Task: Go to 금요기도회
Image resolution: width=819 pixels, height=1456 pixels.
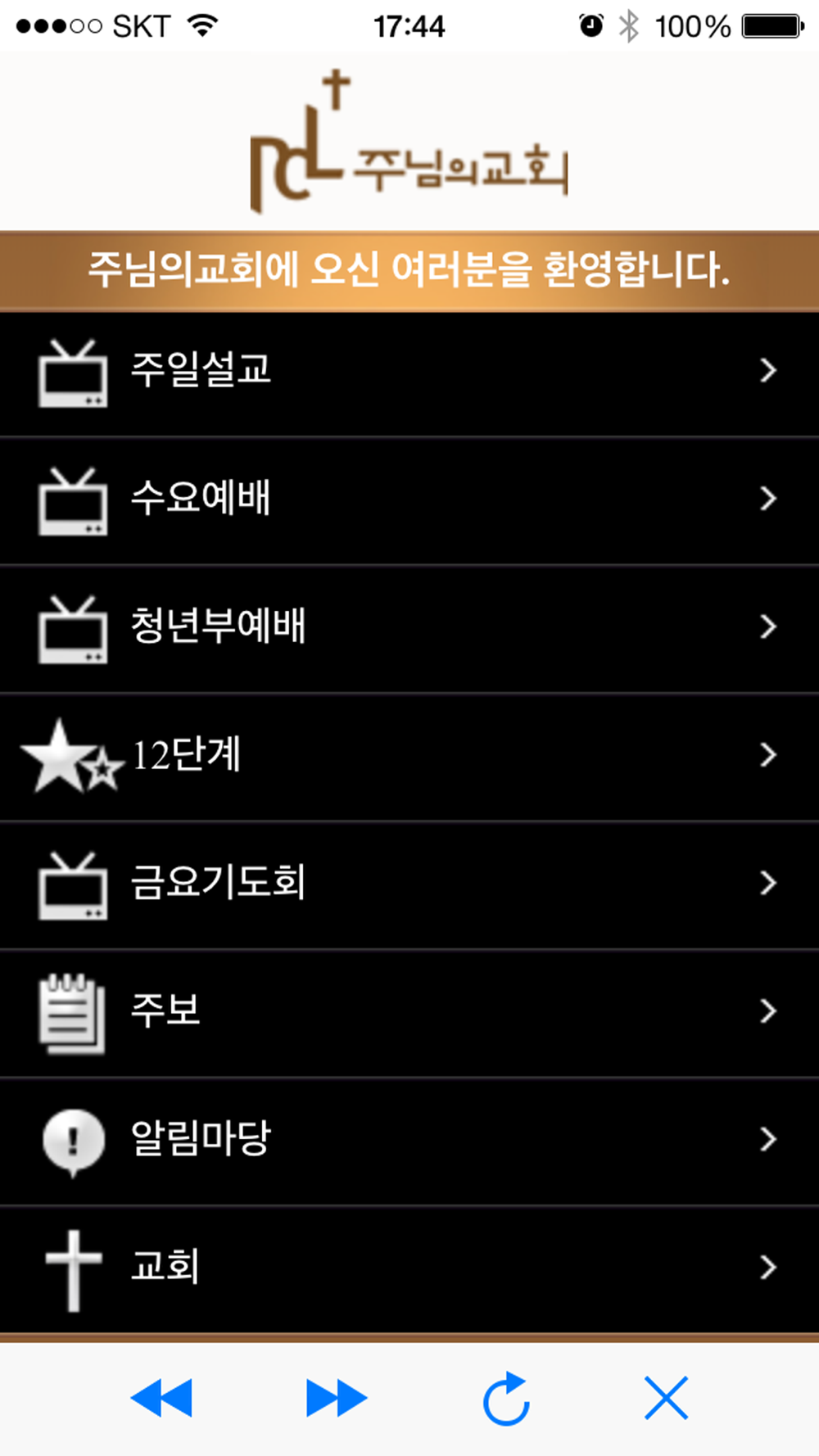Action: tap(409, 884)
